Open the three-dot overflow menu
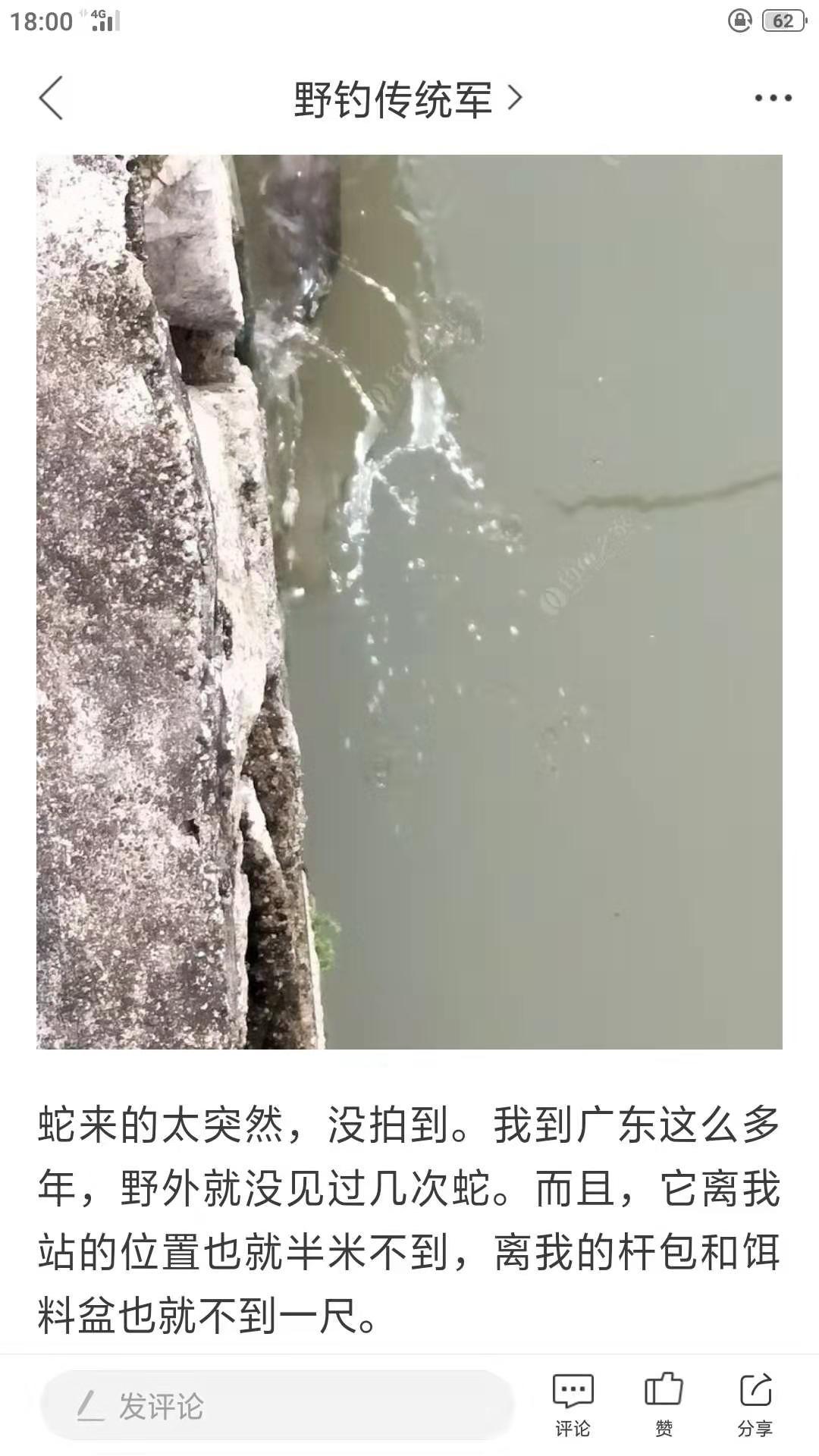 click(x=773, y=98)
